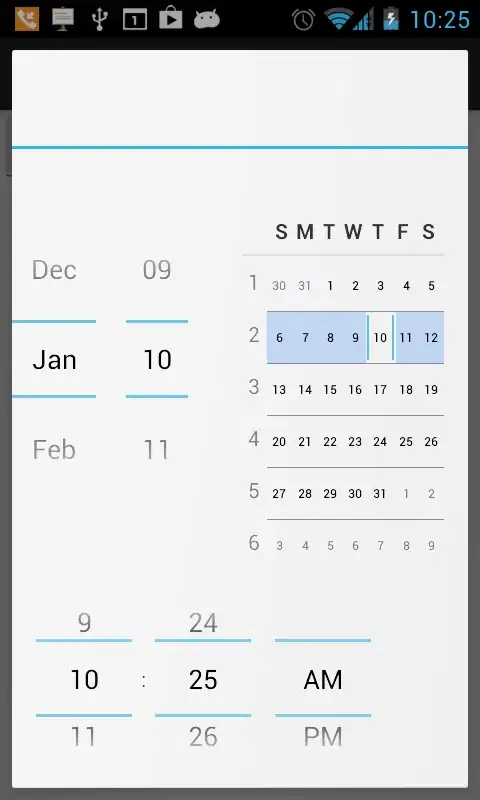The image size is (480, 800).
Task: Set the hour to 9
Action: coord(84,622)
